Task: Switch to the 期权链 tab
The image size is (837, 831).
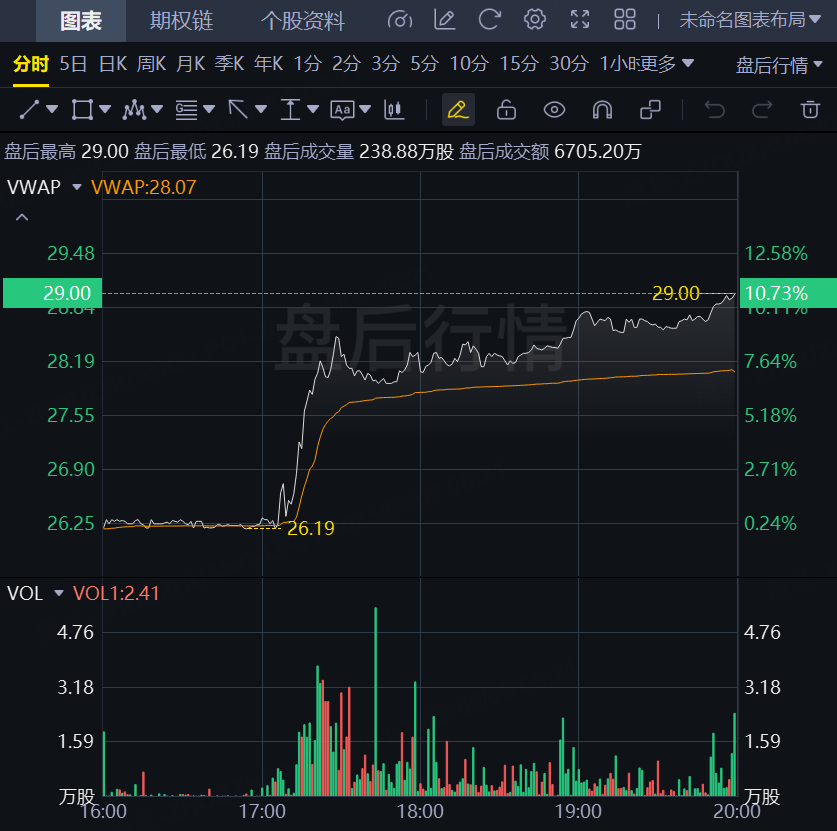Action: [182, 20]
